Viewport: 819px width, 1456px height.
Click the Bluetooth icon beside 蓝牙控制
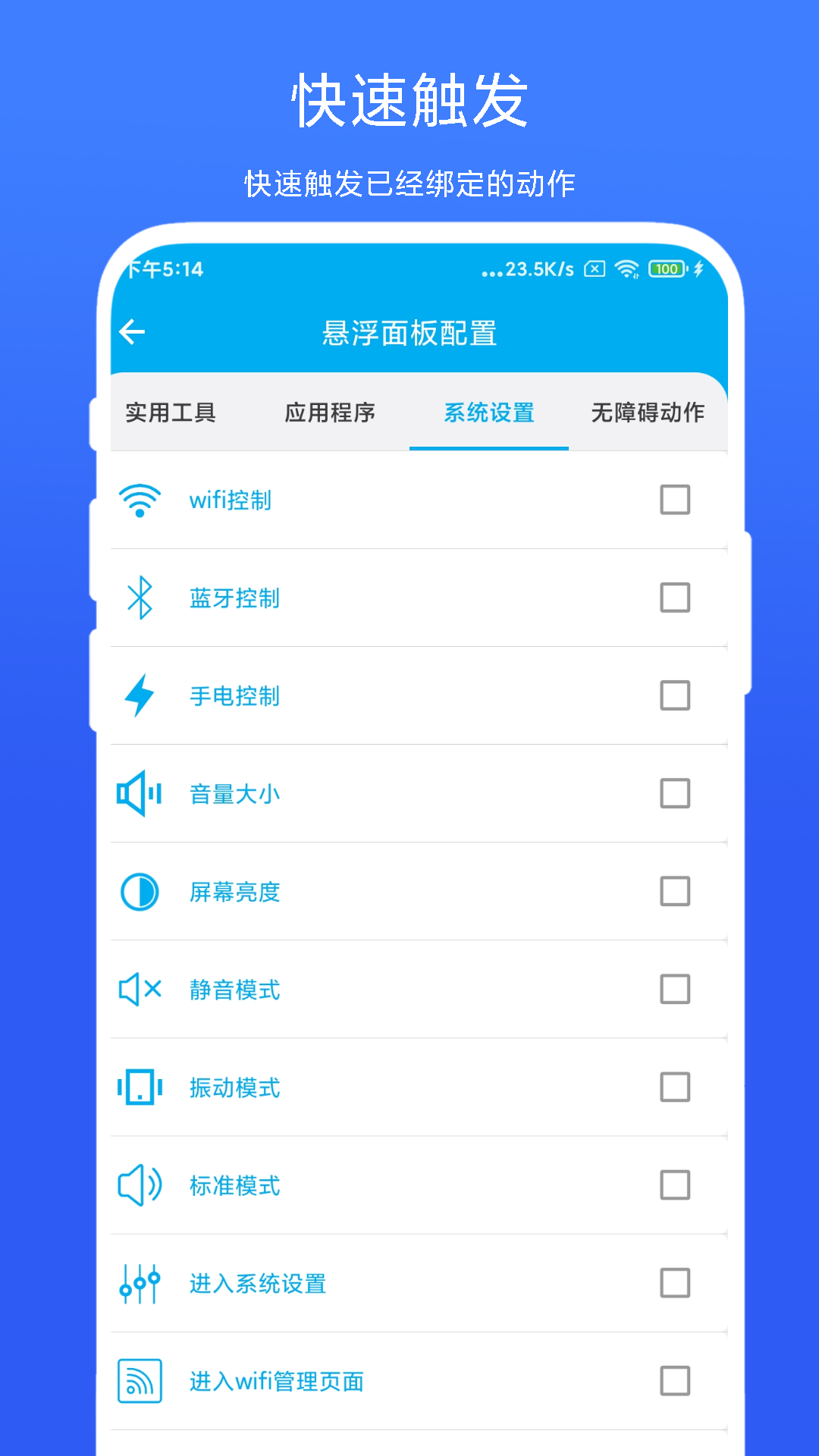[x=140, y=598]
